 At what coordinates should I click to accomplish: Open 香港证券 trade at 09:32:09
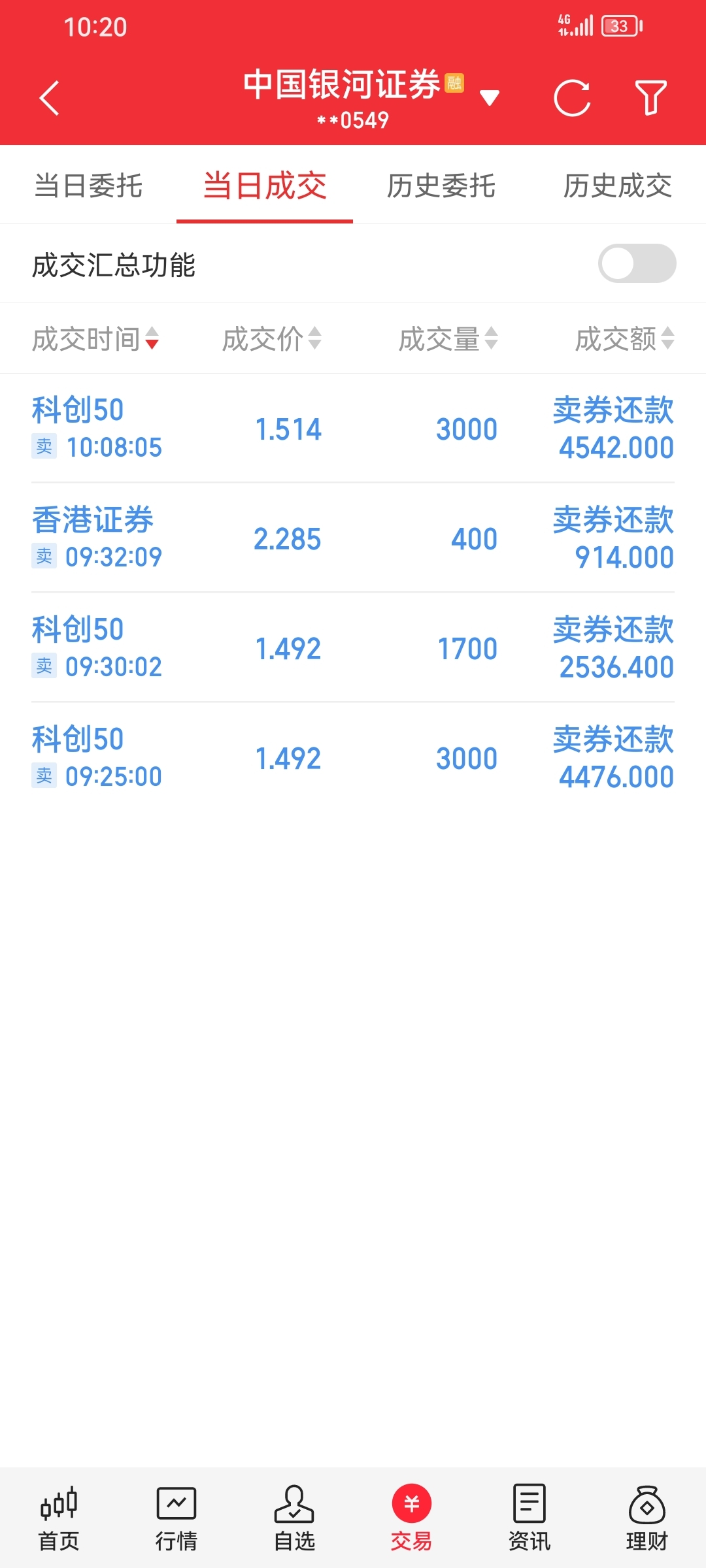point(353,538)
